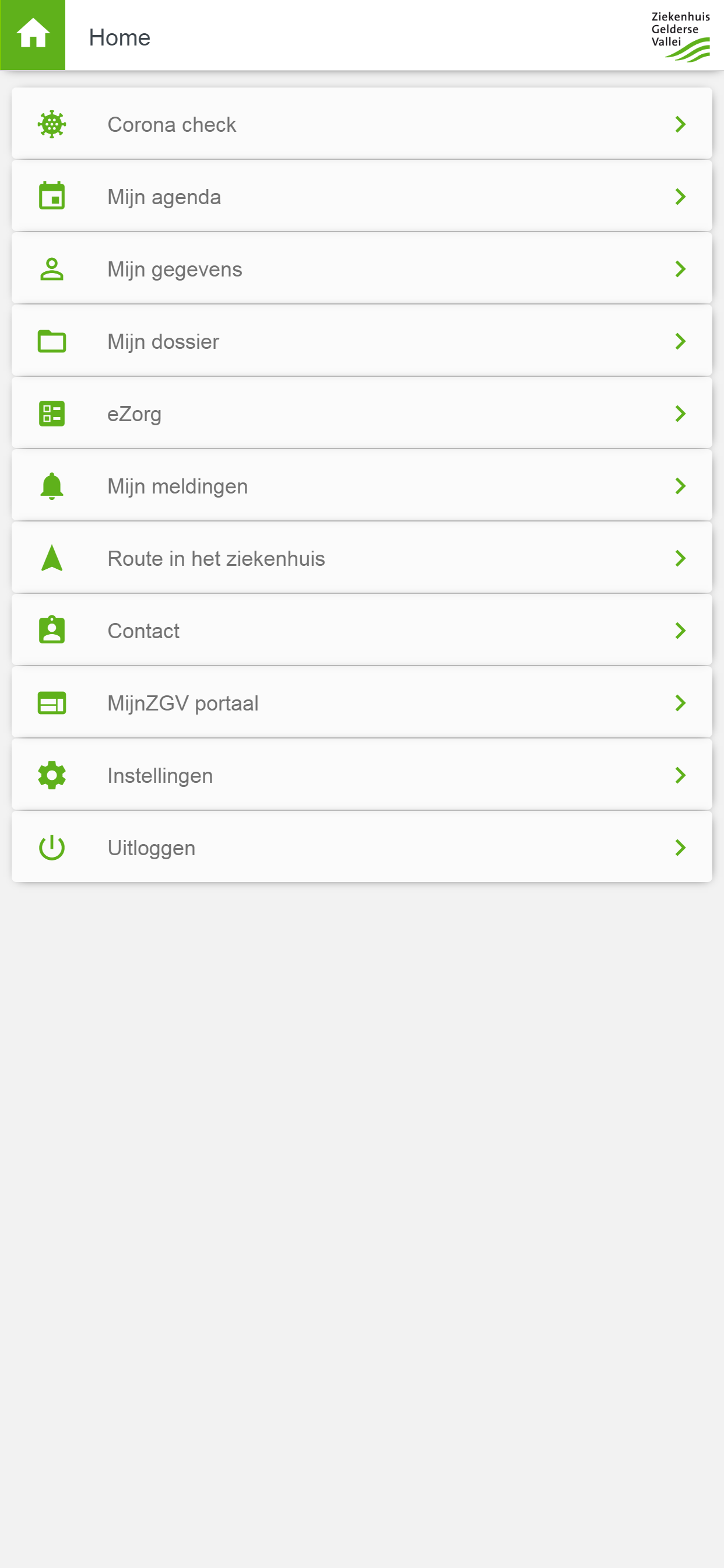Select the portal icon beside MijnZGV portaal
Screen dimensions: 724x1568
(52, 702)
